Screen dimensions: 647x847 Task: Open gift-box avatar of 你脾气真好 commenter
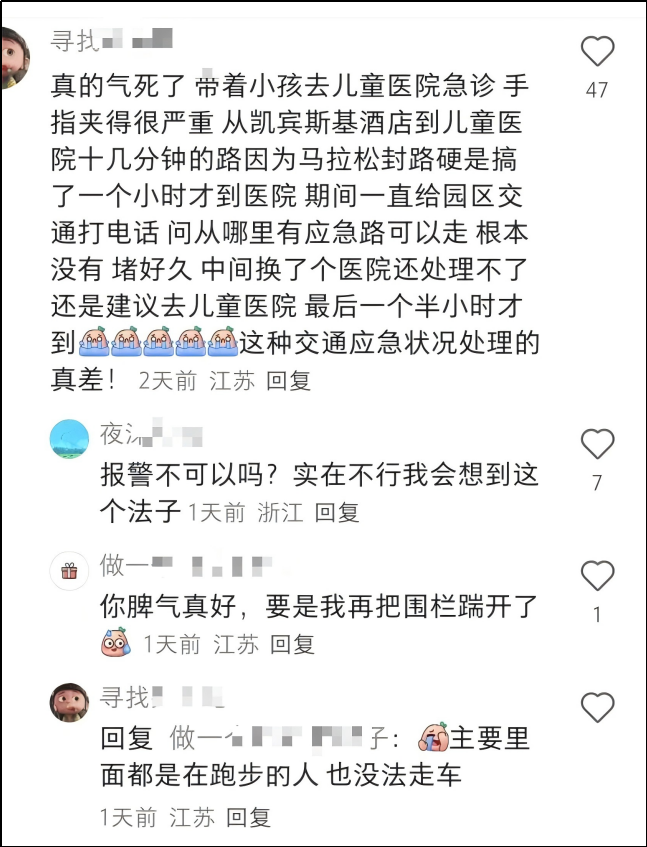pyautogui.click(x=69, y=571)
